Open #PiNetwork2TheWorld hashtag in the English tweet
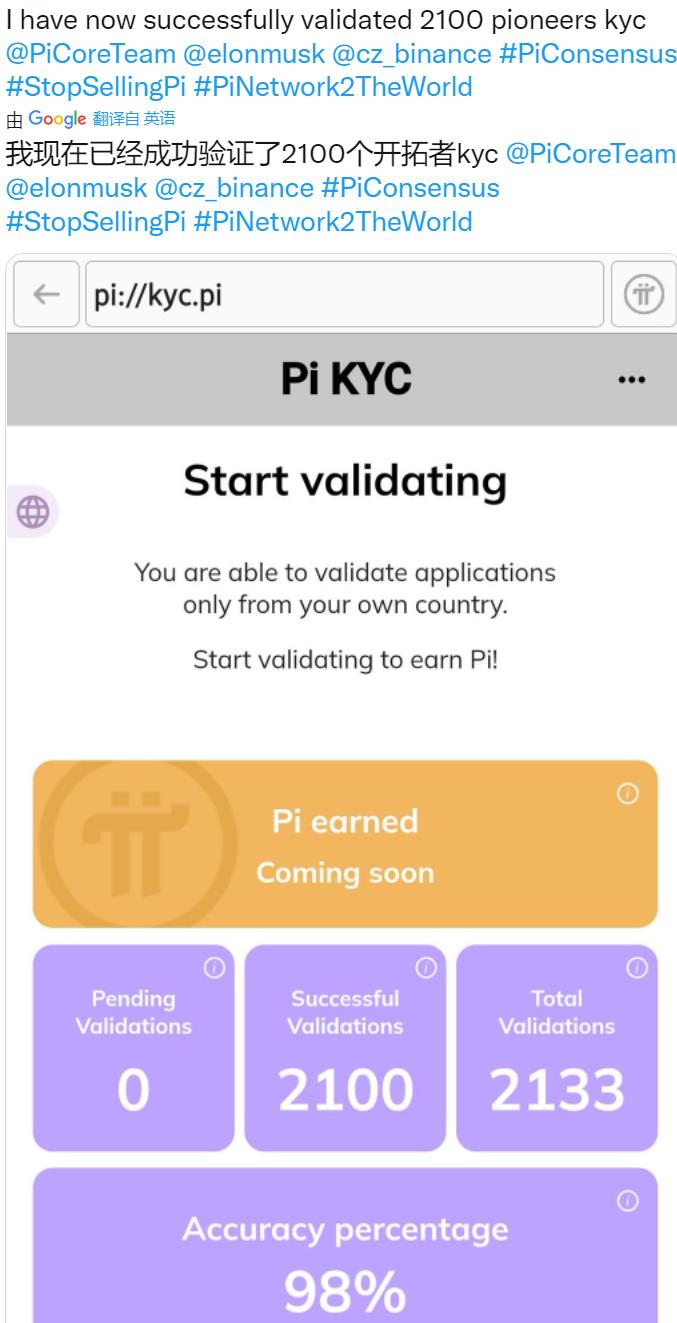This screenshot has height=1323, width=677. tap(332, 86)
